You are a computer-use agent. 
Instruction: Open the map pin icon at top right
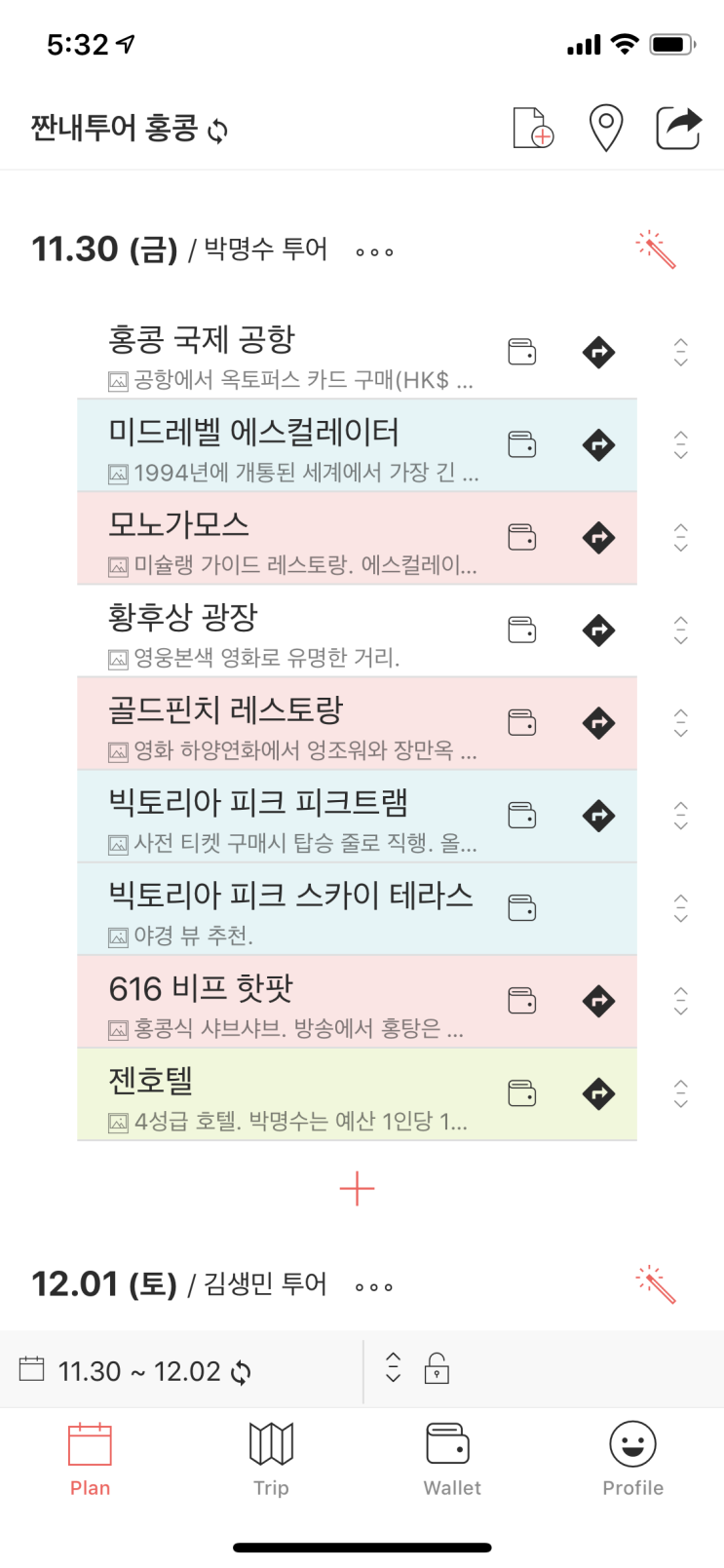(605, 127)
